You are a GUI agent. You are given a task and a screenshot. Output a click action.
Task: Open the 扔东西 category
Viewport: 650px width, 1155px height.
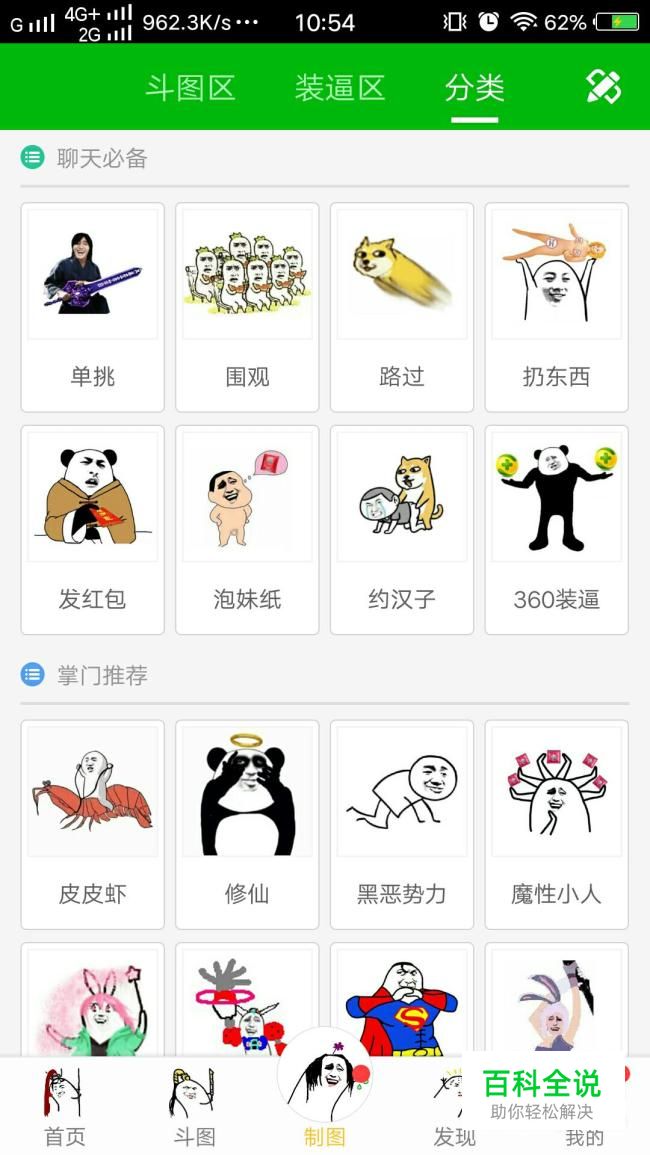tap(557, 307)
